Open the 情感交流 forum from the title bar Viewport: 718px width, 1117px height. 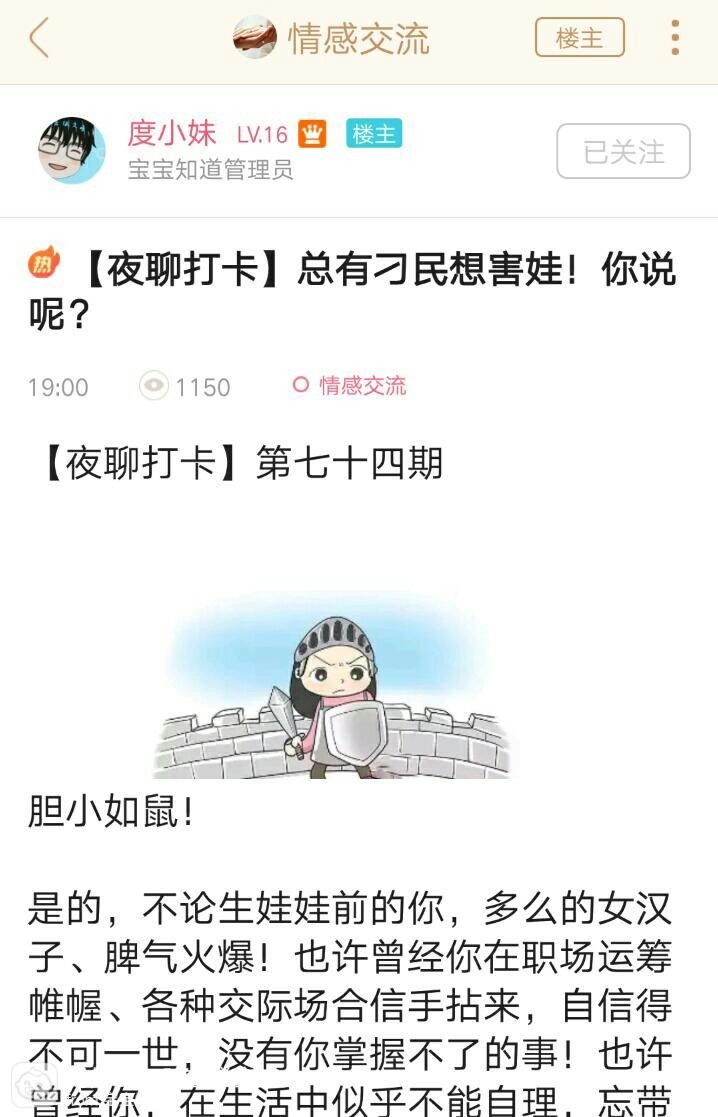click(332, 39)
